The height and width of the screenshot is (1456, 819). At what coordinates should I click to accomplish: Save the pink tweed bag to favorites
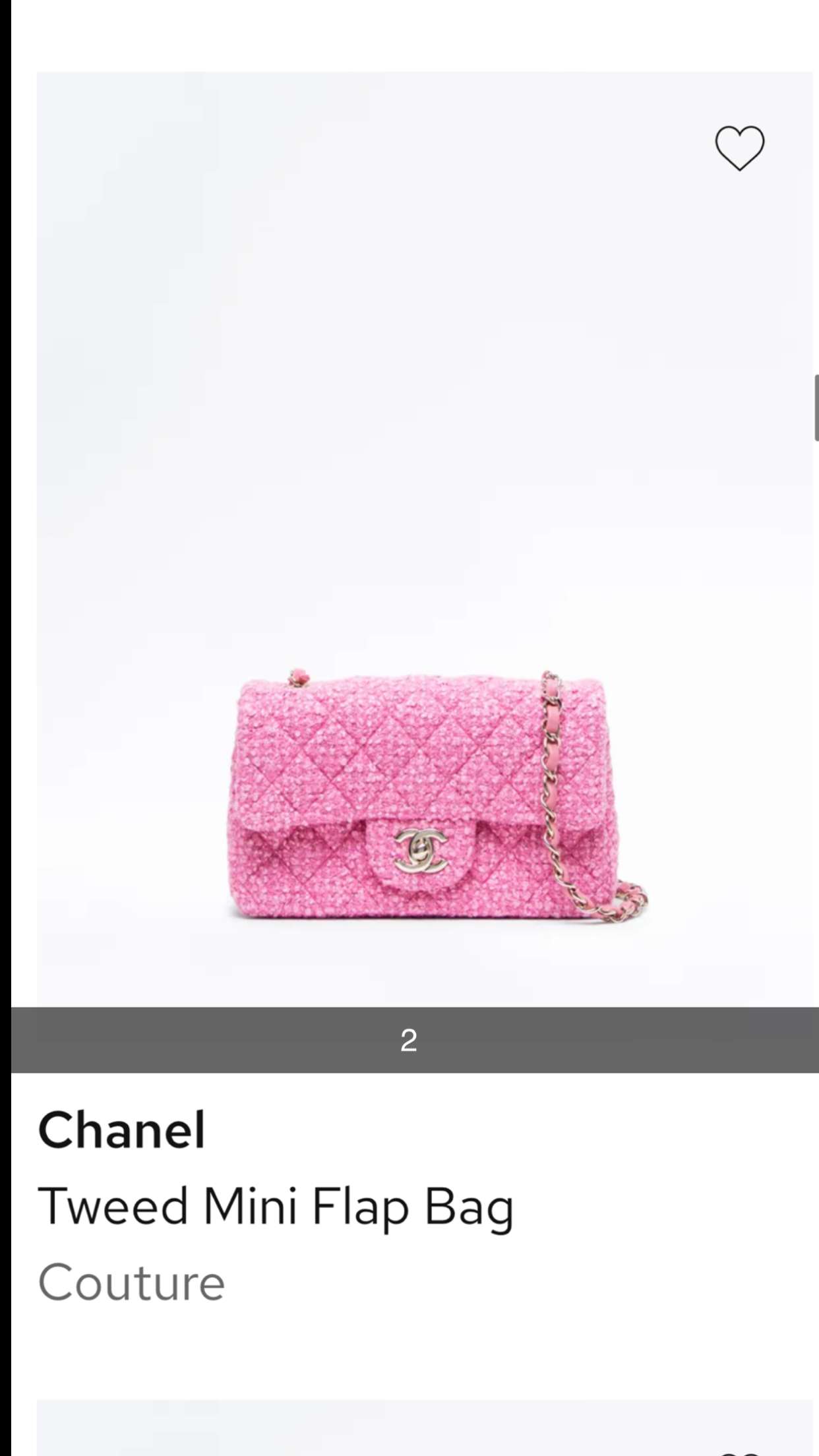pyautogui.click(x=739, y=148)
